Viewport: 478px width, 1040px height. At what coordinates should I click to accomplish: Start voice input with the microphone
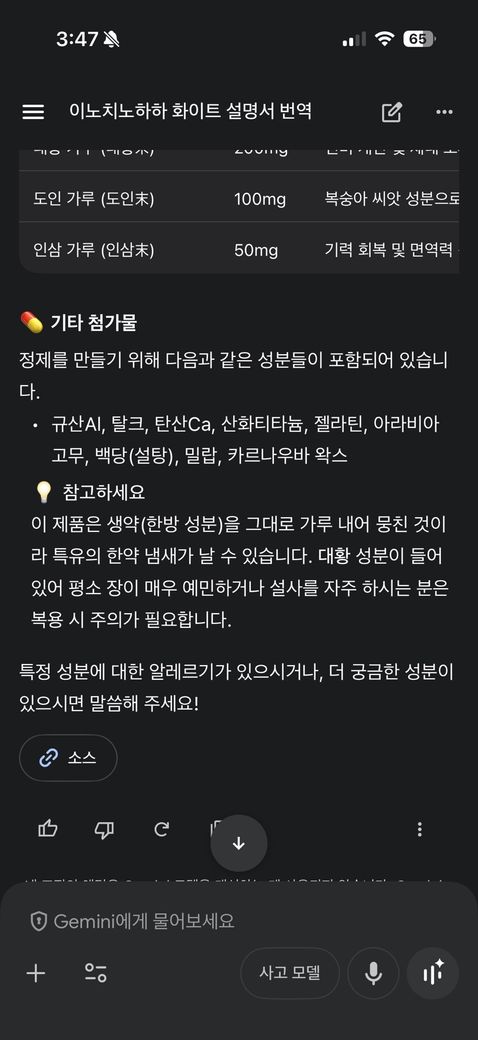(373, 973)
